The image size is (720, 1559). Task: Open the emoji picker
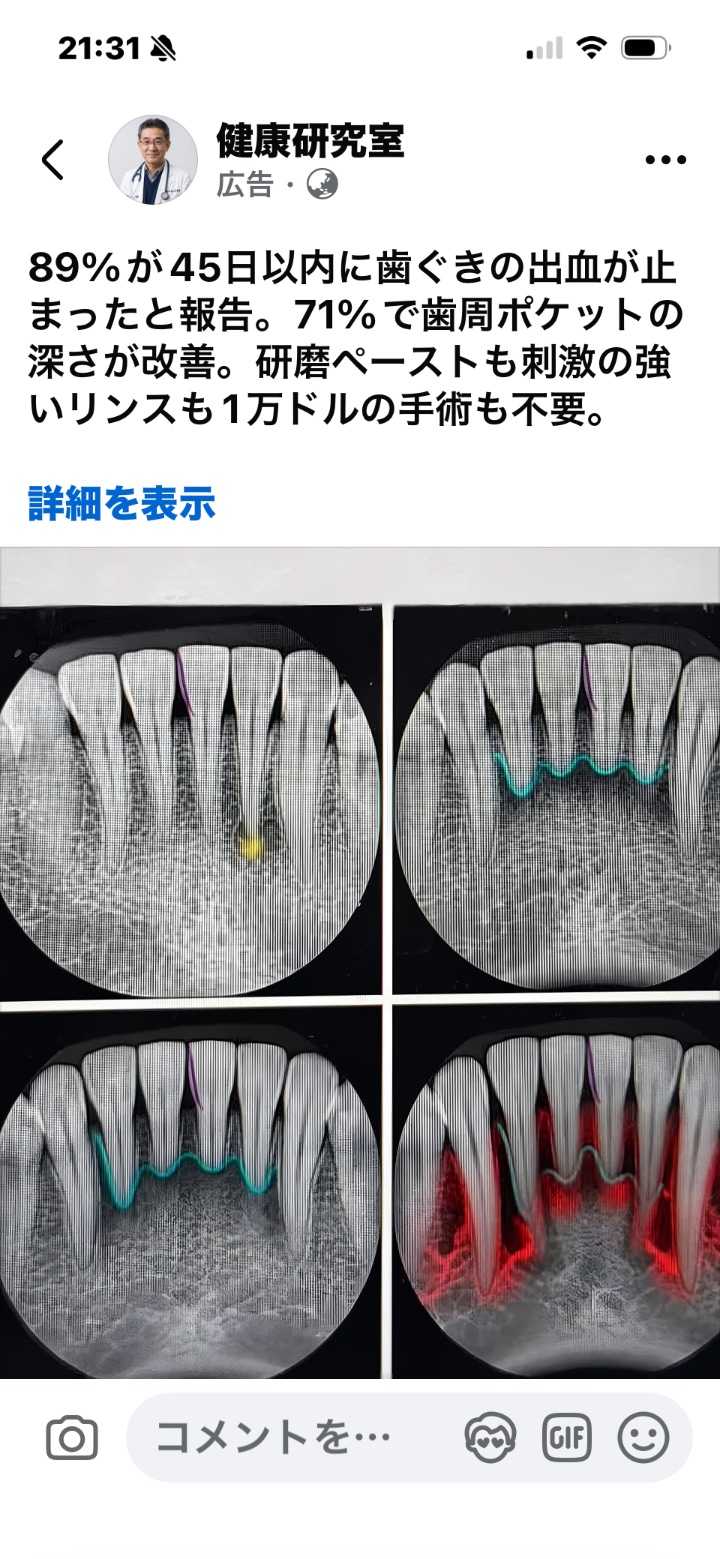tap(643, 1438)
